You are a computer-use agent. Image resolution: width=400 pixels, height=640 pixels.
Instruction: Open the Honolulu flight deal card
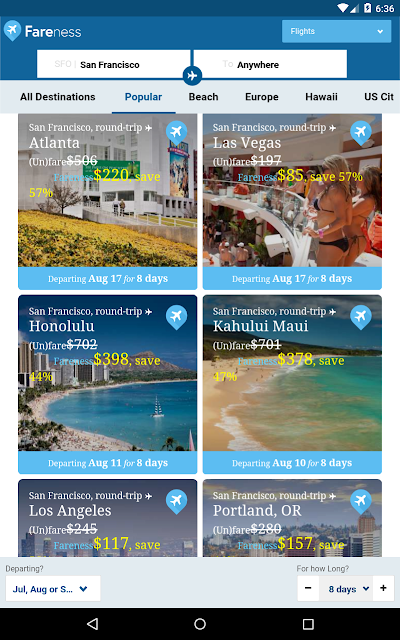107,384
